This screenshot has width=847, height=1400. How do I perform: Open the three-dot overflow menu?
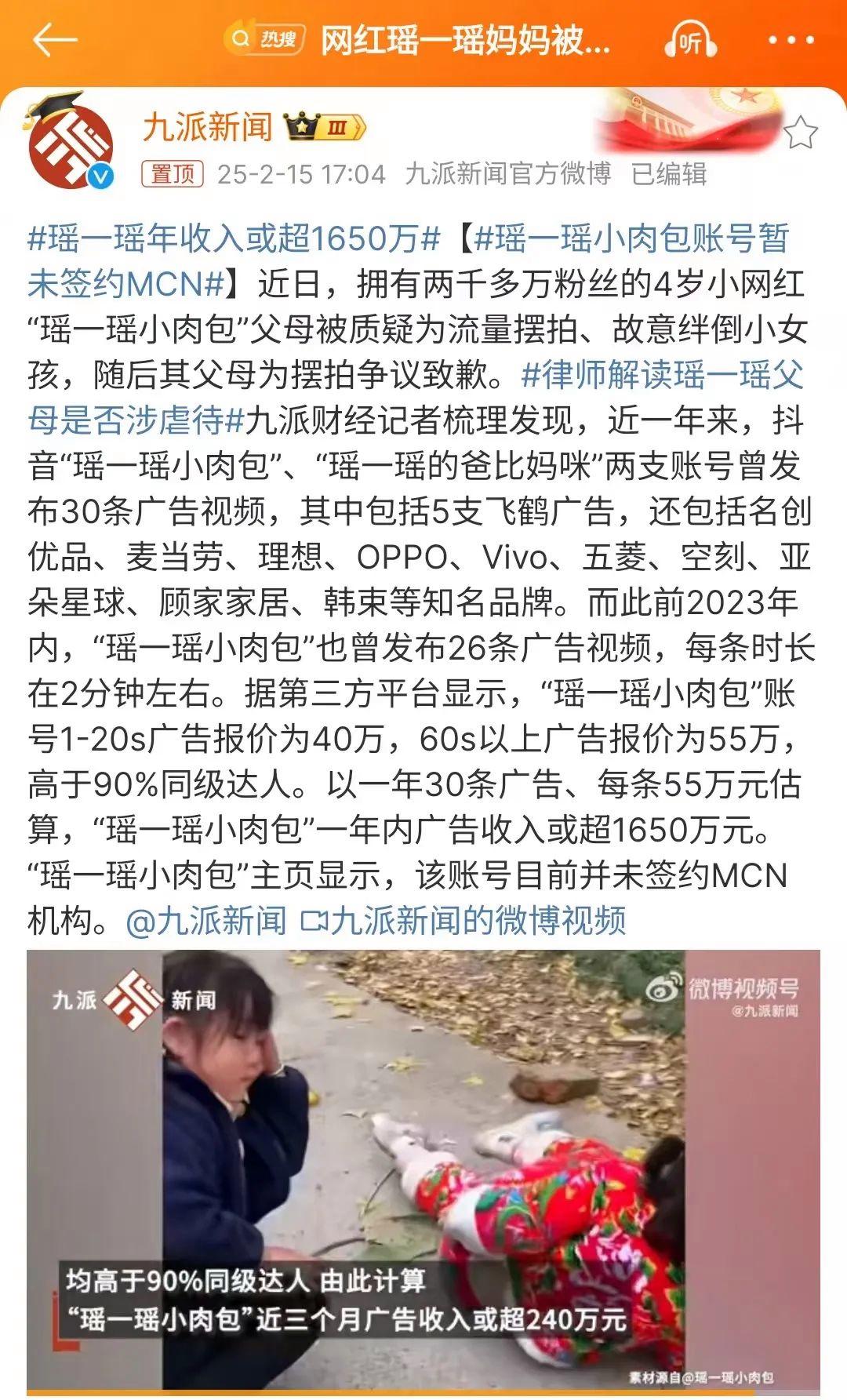(790, 40)
